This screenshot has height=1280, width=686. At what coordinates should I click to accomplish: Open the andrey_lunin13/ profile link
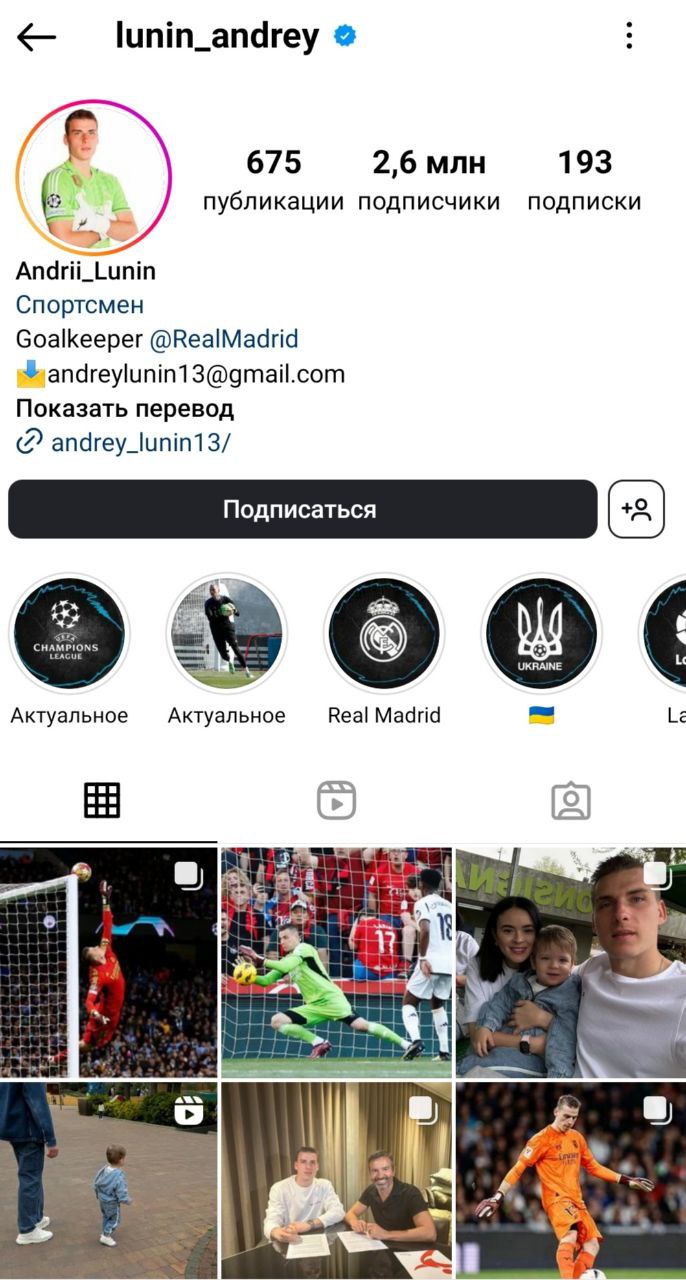click(140, 442)
